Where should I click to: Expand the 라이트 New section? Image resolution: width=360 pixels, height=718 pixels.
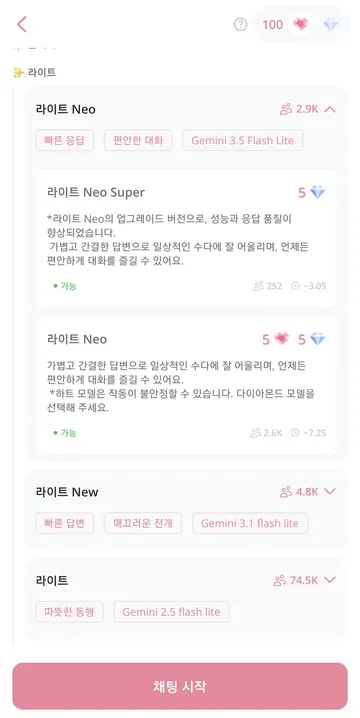coord(330,492)
